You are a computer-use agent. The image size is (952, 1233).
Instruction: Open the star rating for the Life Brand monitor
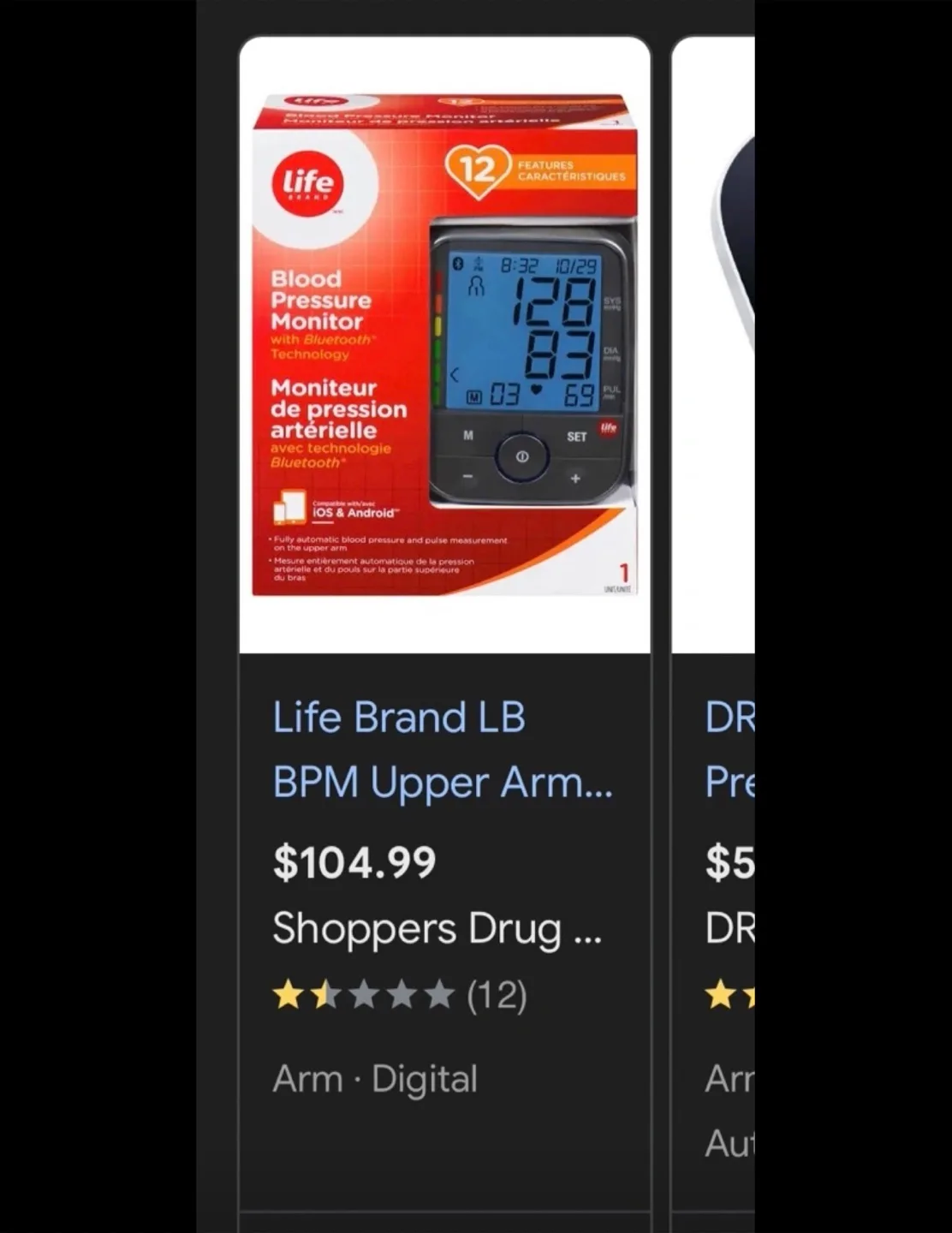click(364, 993)
